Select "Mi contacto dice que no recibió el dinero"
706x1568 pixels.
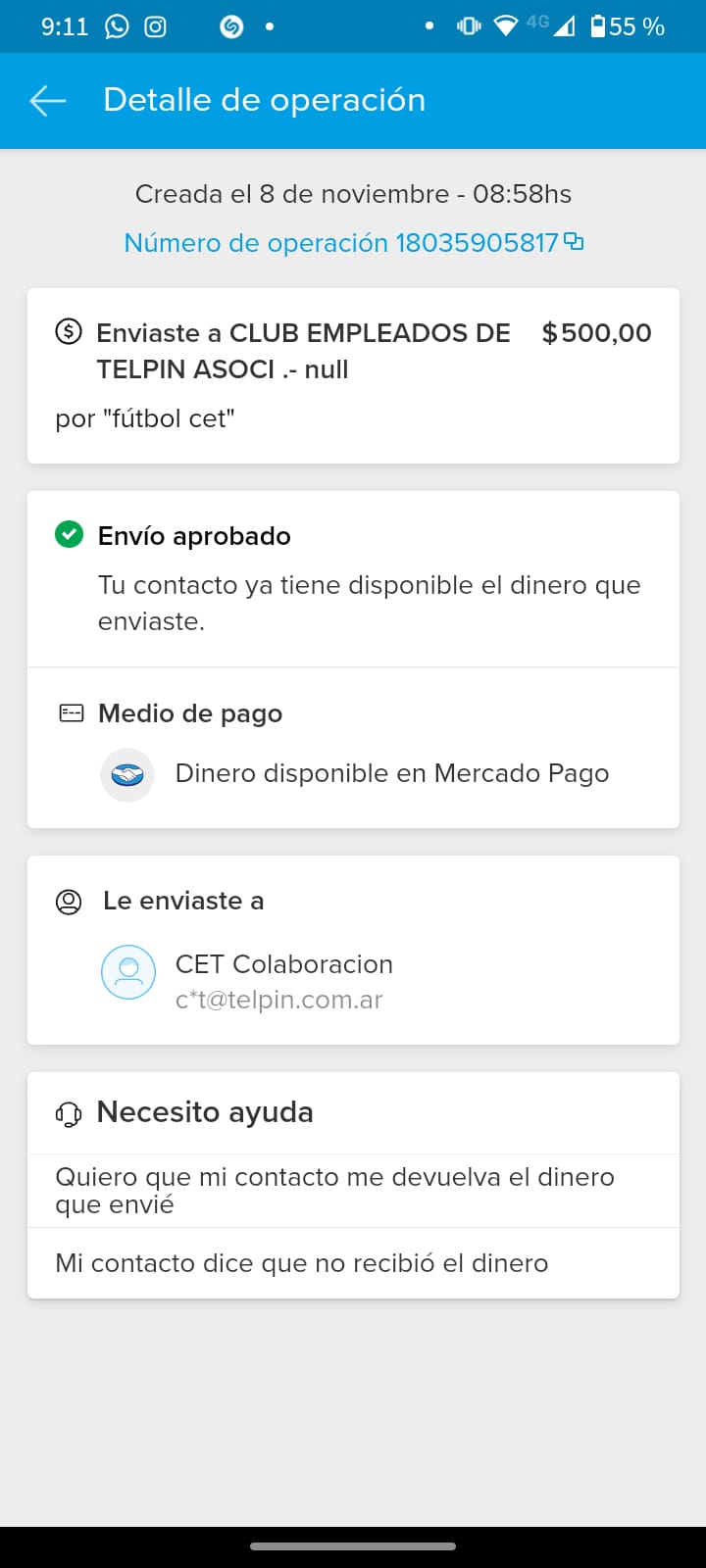(x=302, y=1262)
